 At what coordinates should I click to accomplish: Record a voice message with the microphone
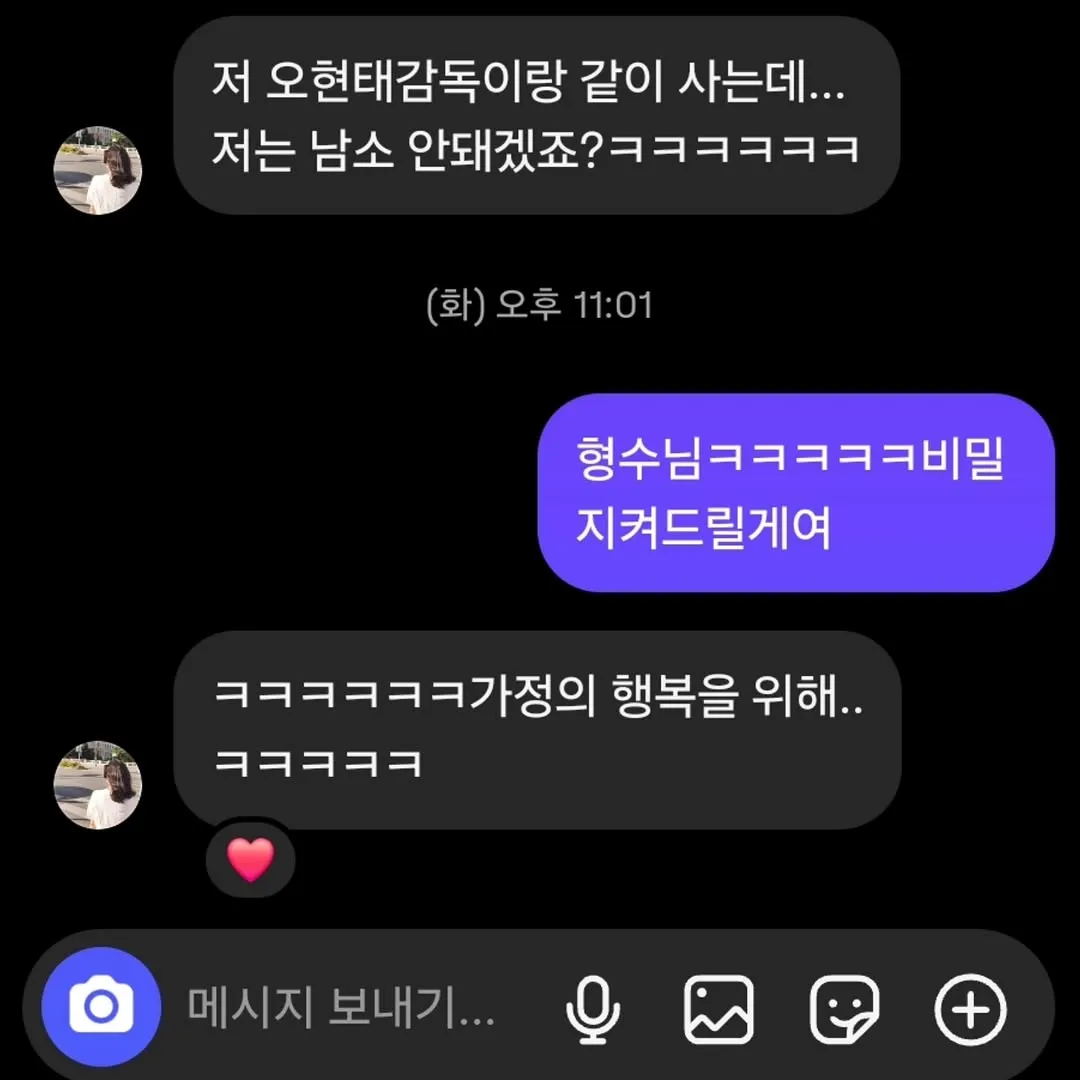point(592,1008)
